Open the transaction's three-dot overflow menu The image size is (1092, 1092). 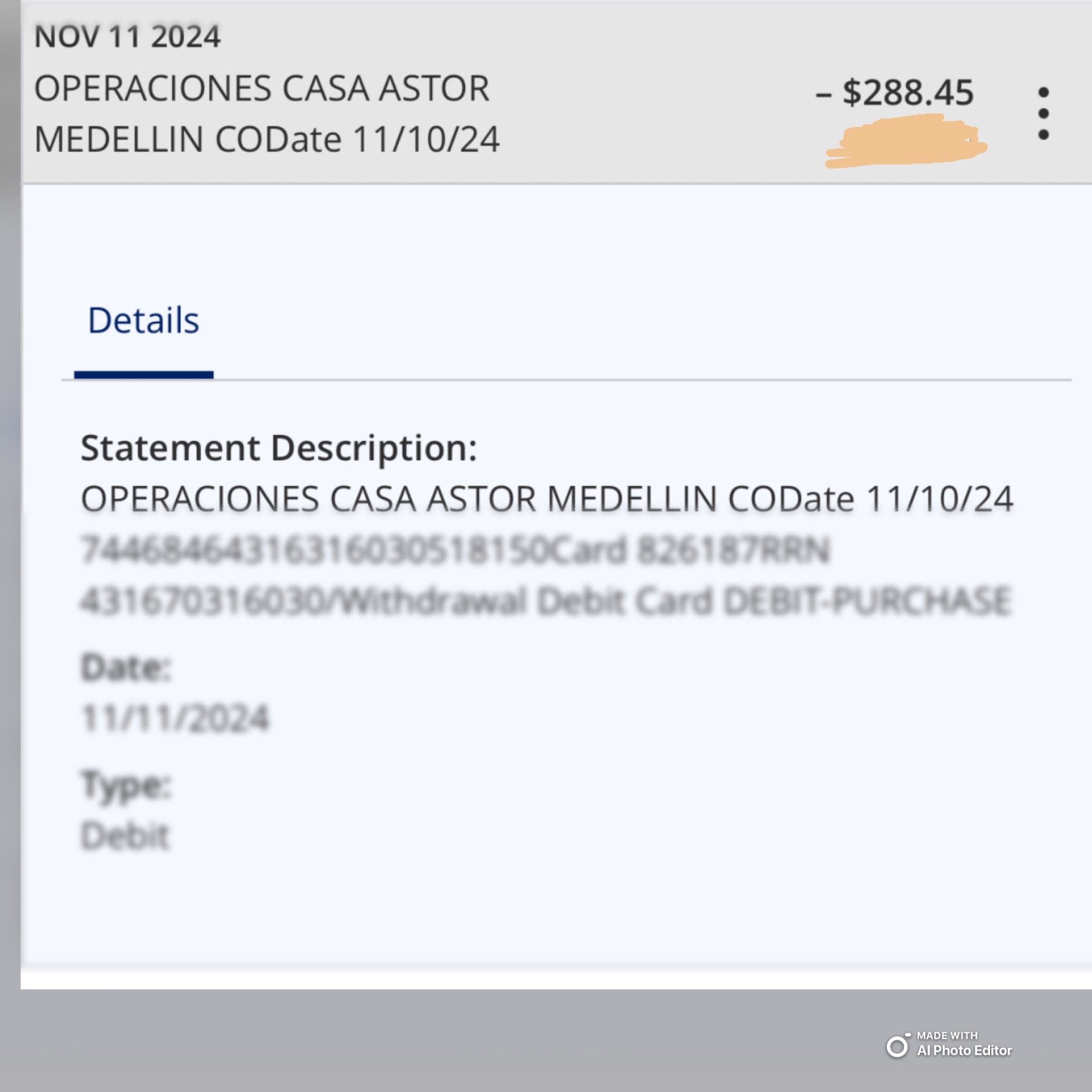[1043, 113]
